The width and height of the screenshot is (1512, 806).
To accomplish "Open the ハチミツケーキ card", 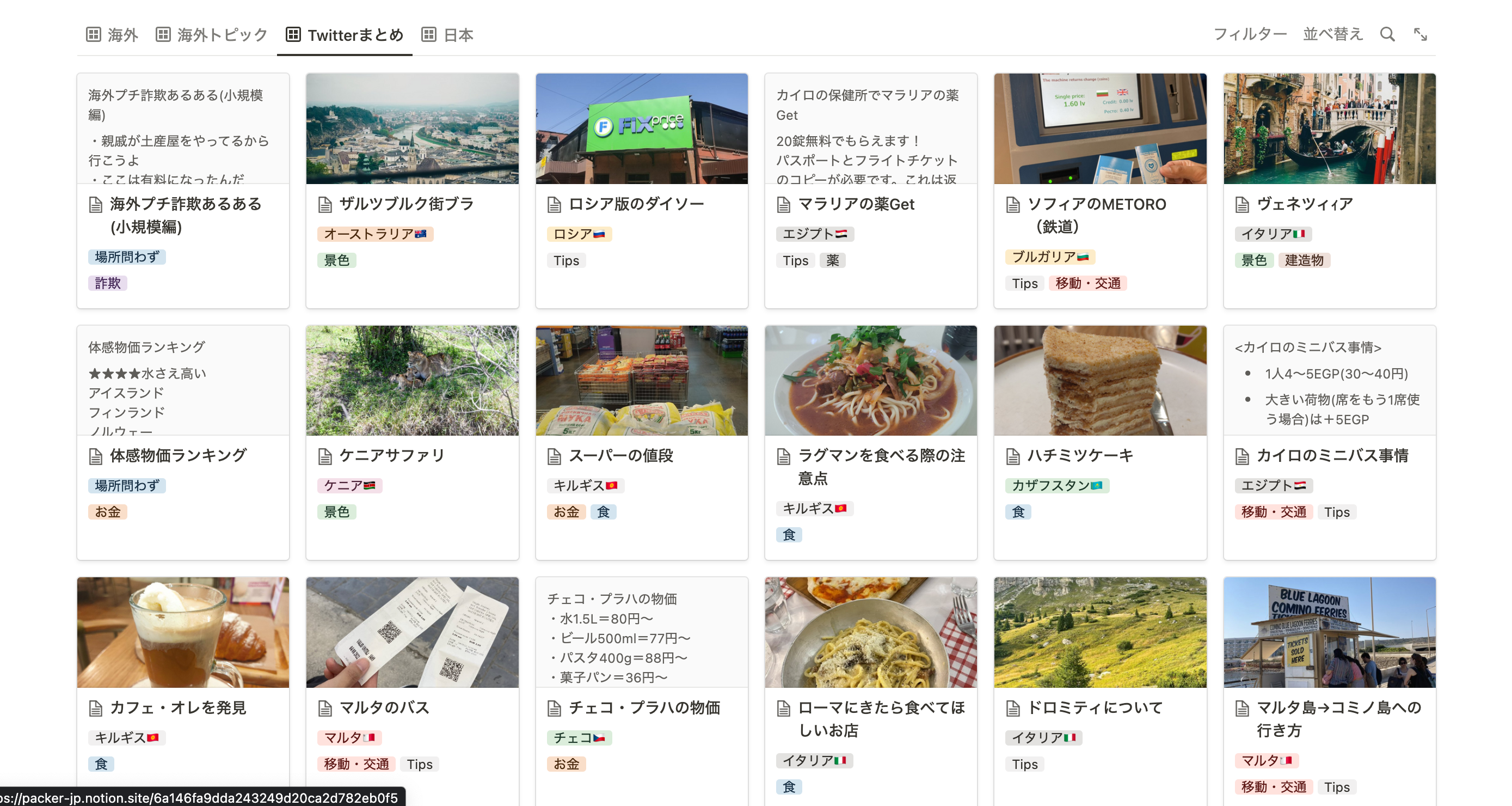I will [x=1080, y=456].
